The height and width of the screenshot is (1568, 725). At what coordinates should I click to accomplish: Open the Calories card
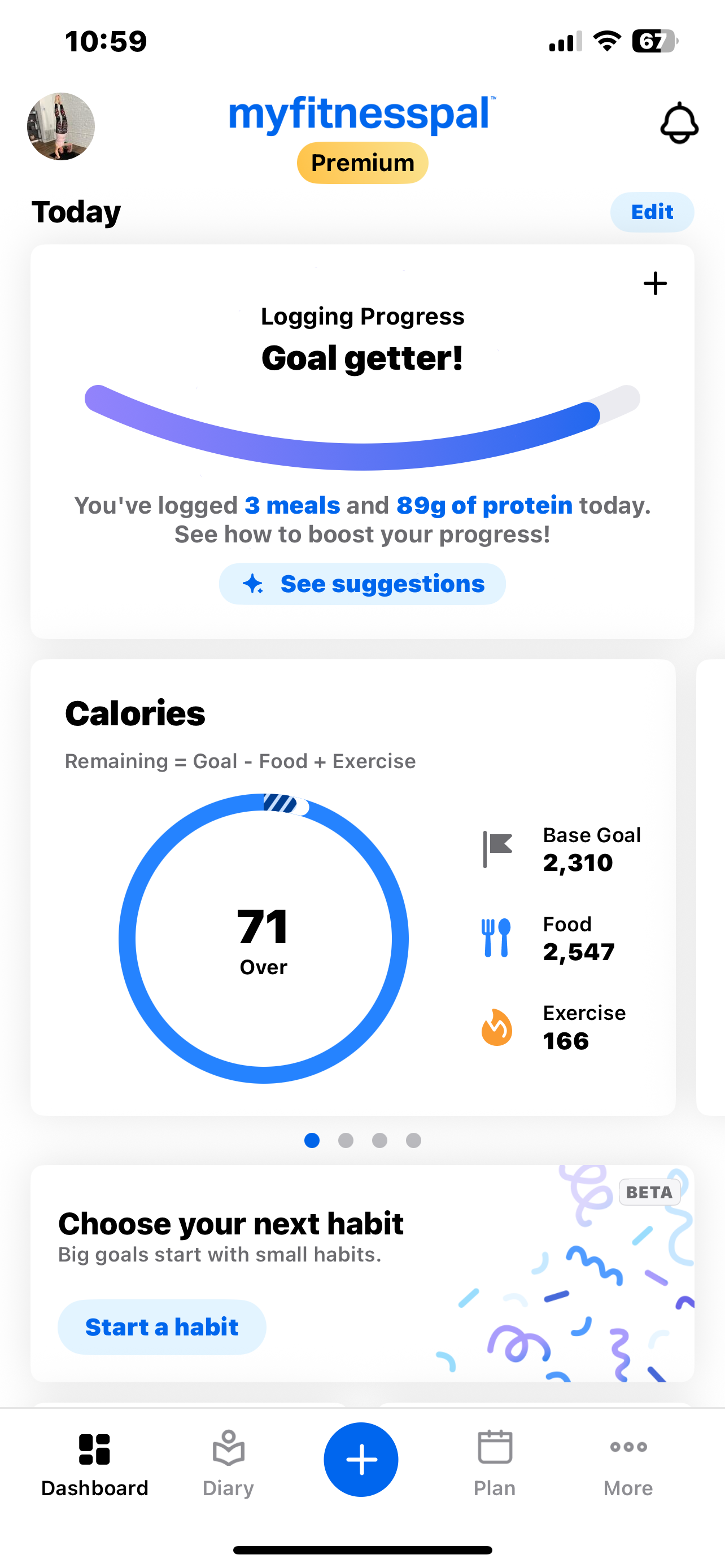(353, 886)
